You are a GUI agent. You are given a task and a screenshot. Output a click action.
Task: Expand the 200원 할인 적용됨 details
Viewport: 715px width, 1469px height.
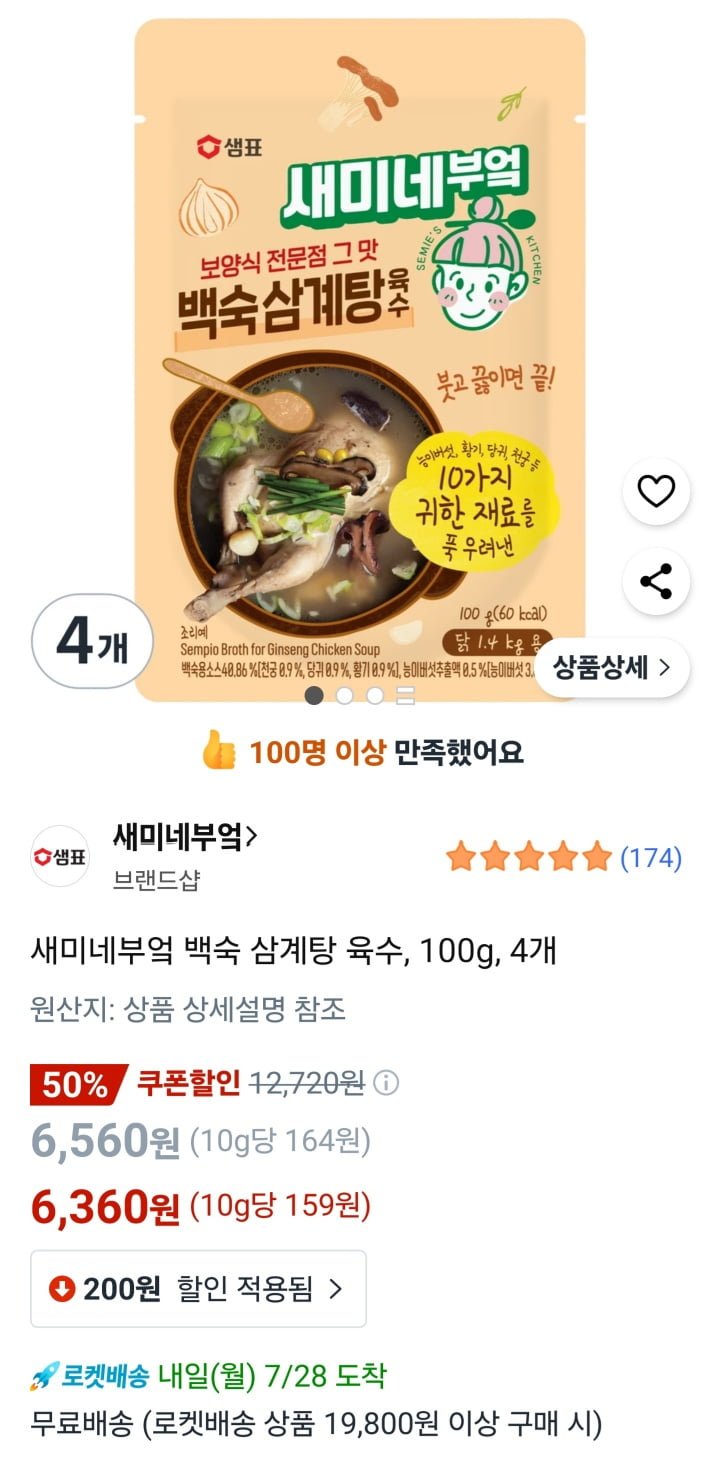(198, 1289)
